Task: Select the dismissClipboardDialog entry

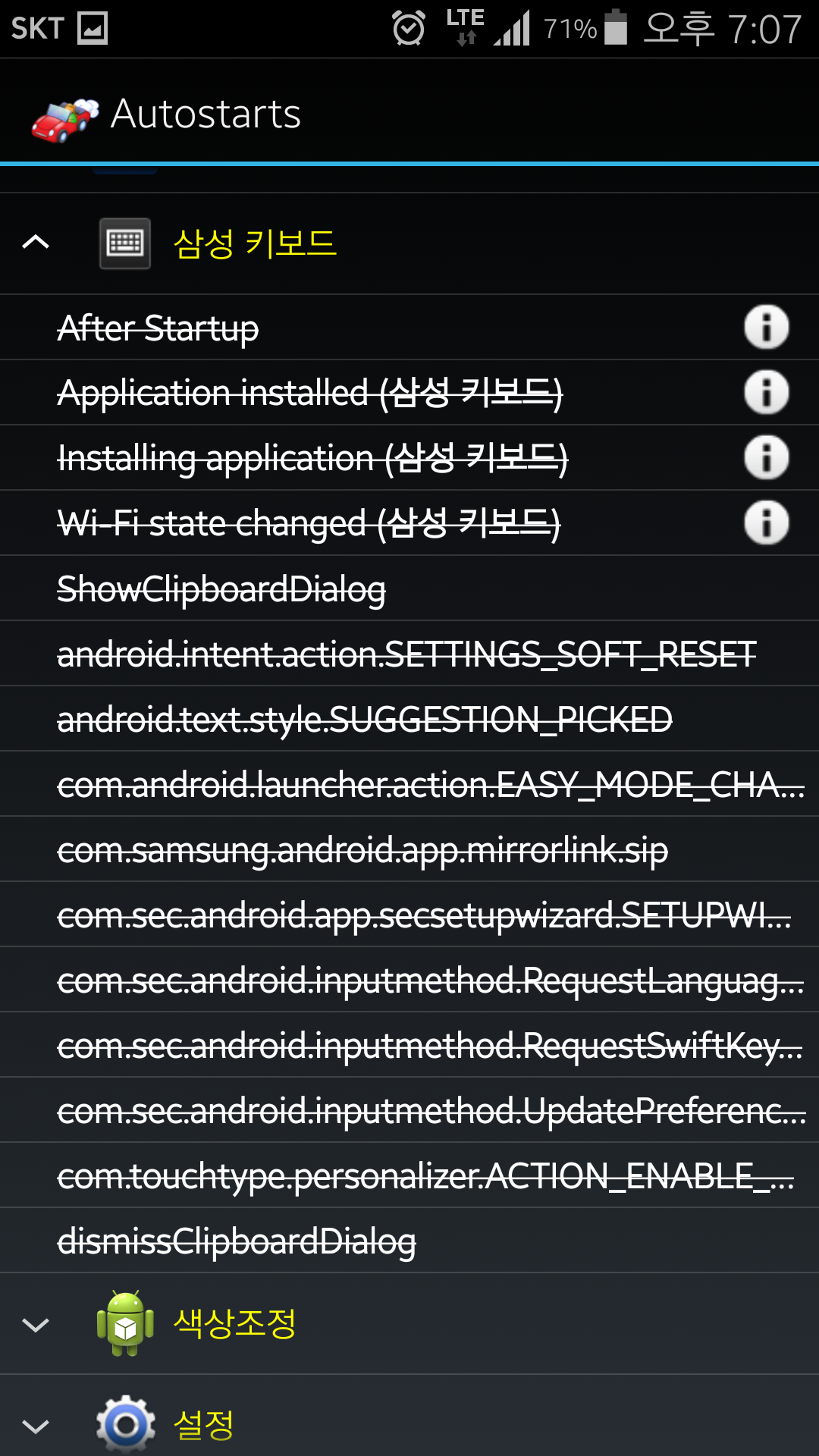Action: pyautogui.click(x=237, y=1241)
